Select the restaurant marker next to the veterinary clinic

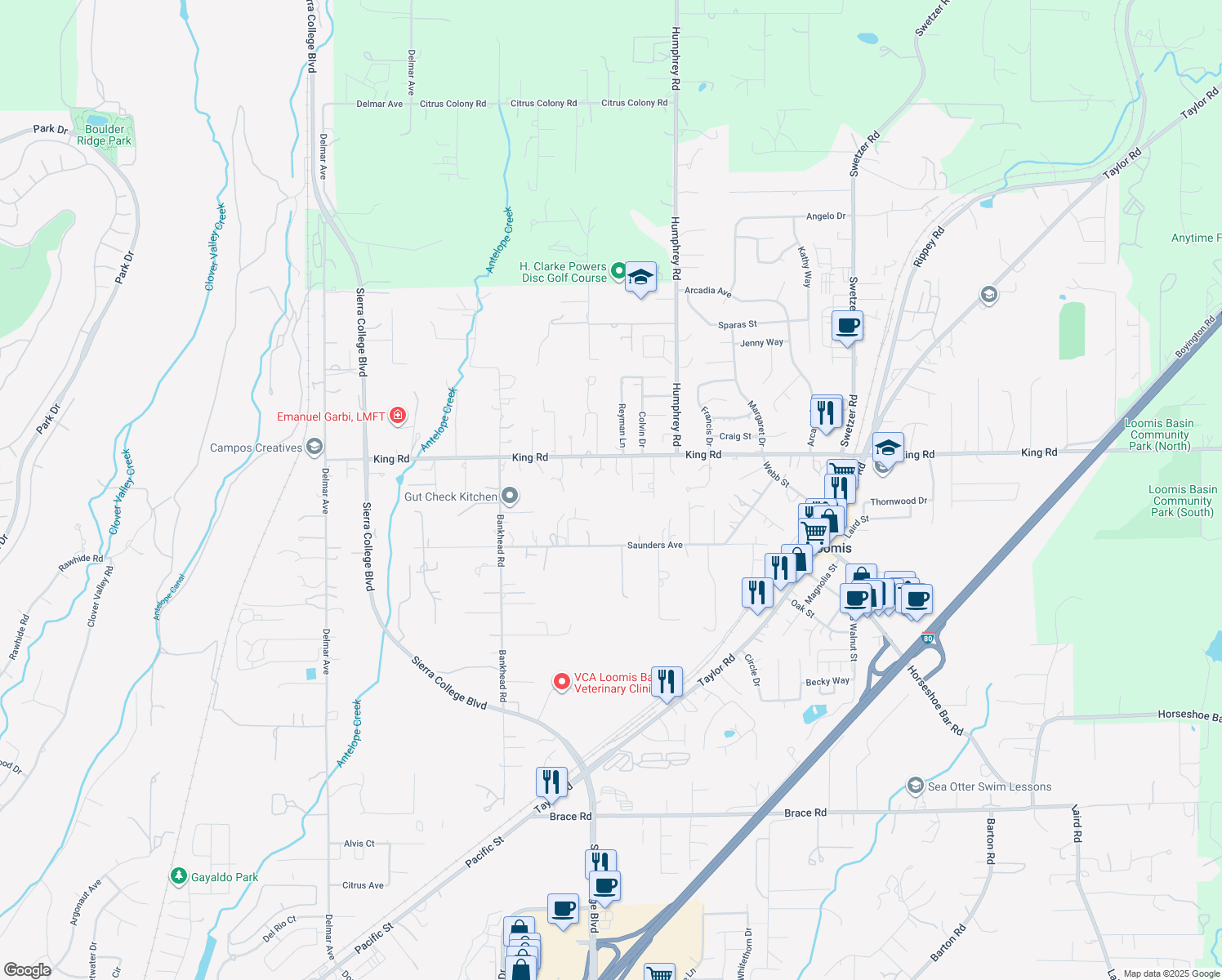[x=667, y=682]
